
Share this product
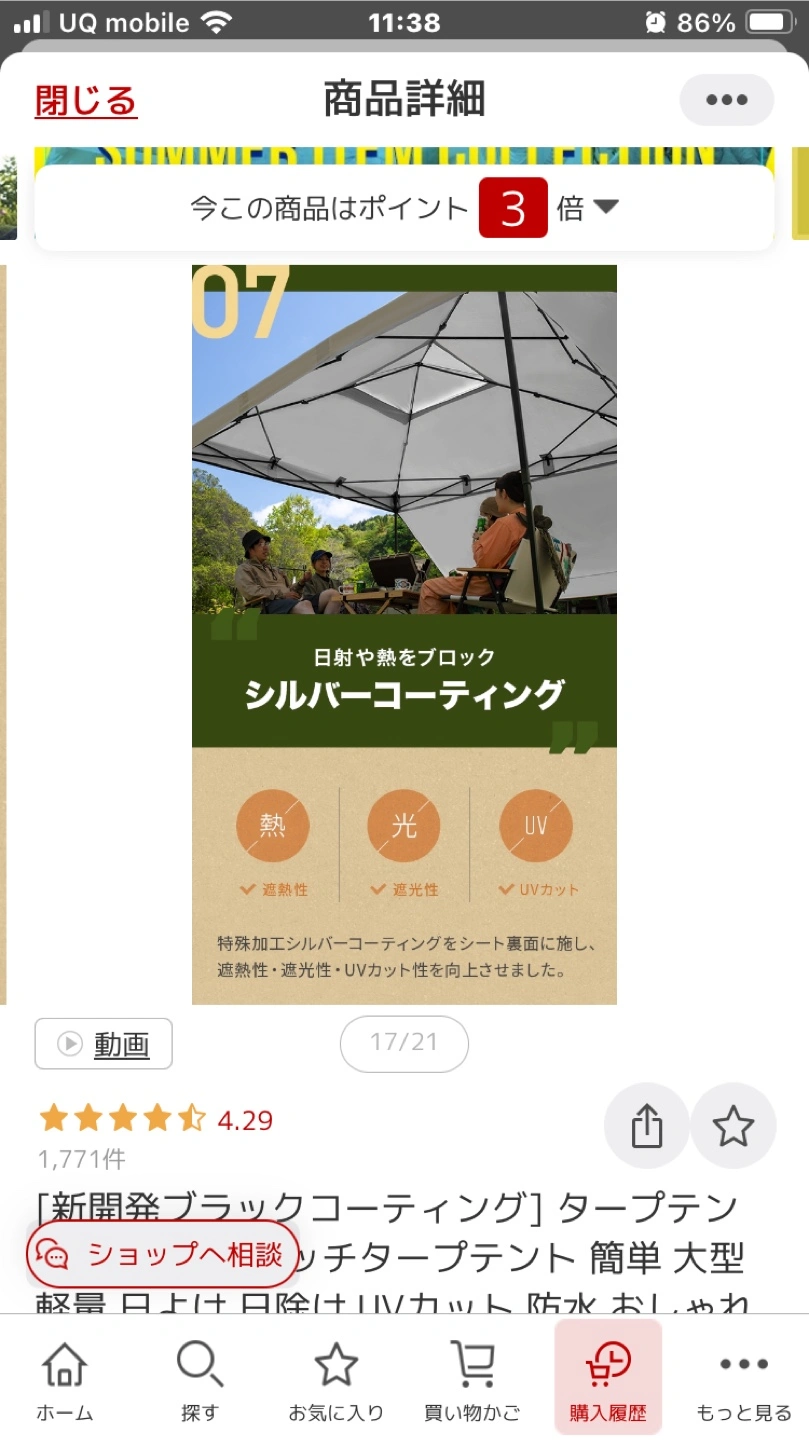tap(647, 1126)
